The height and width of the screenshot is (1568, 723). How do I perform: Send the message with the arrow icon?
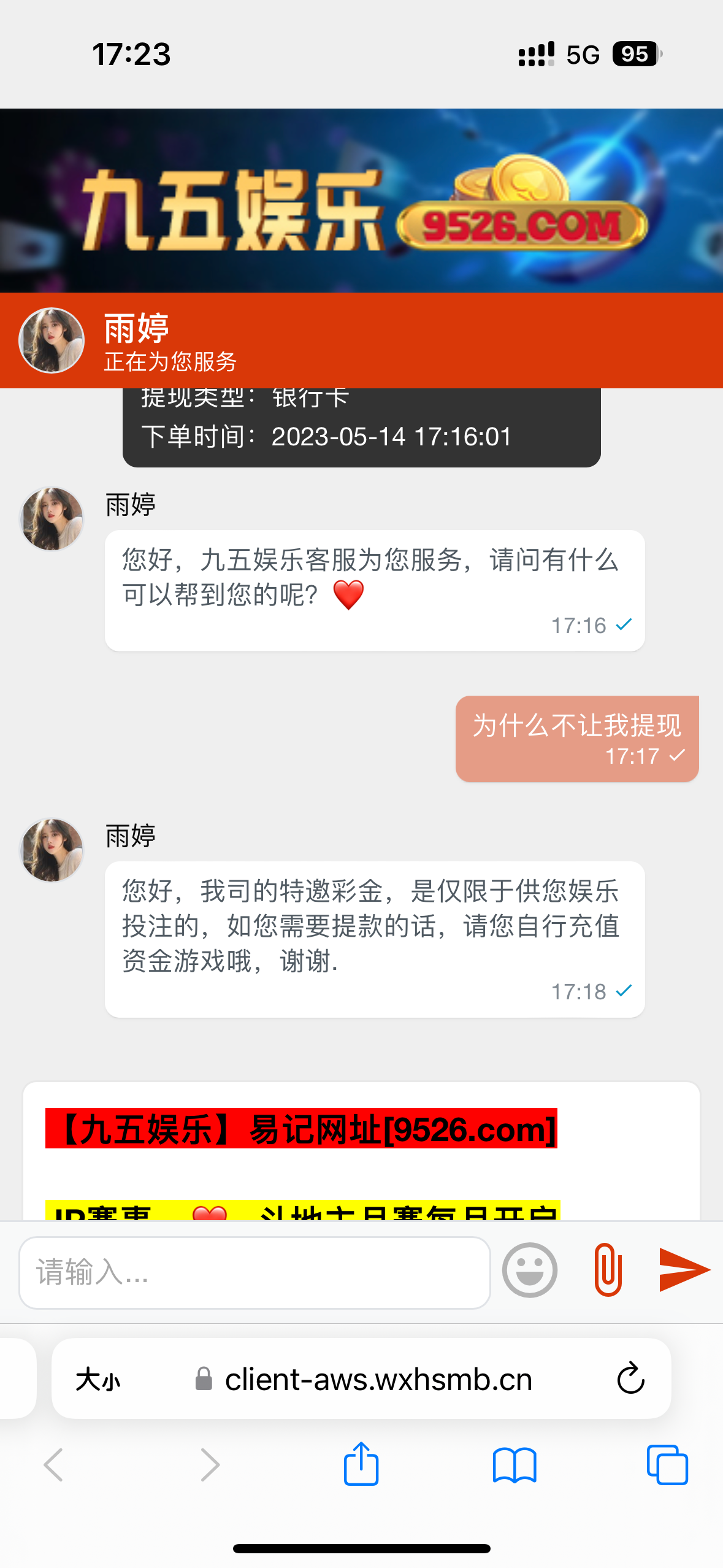[684, 1270]
